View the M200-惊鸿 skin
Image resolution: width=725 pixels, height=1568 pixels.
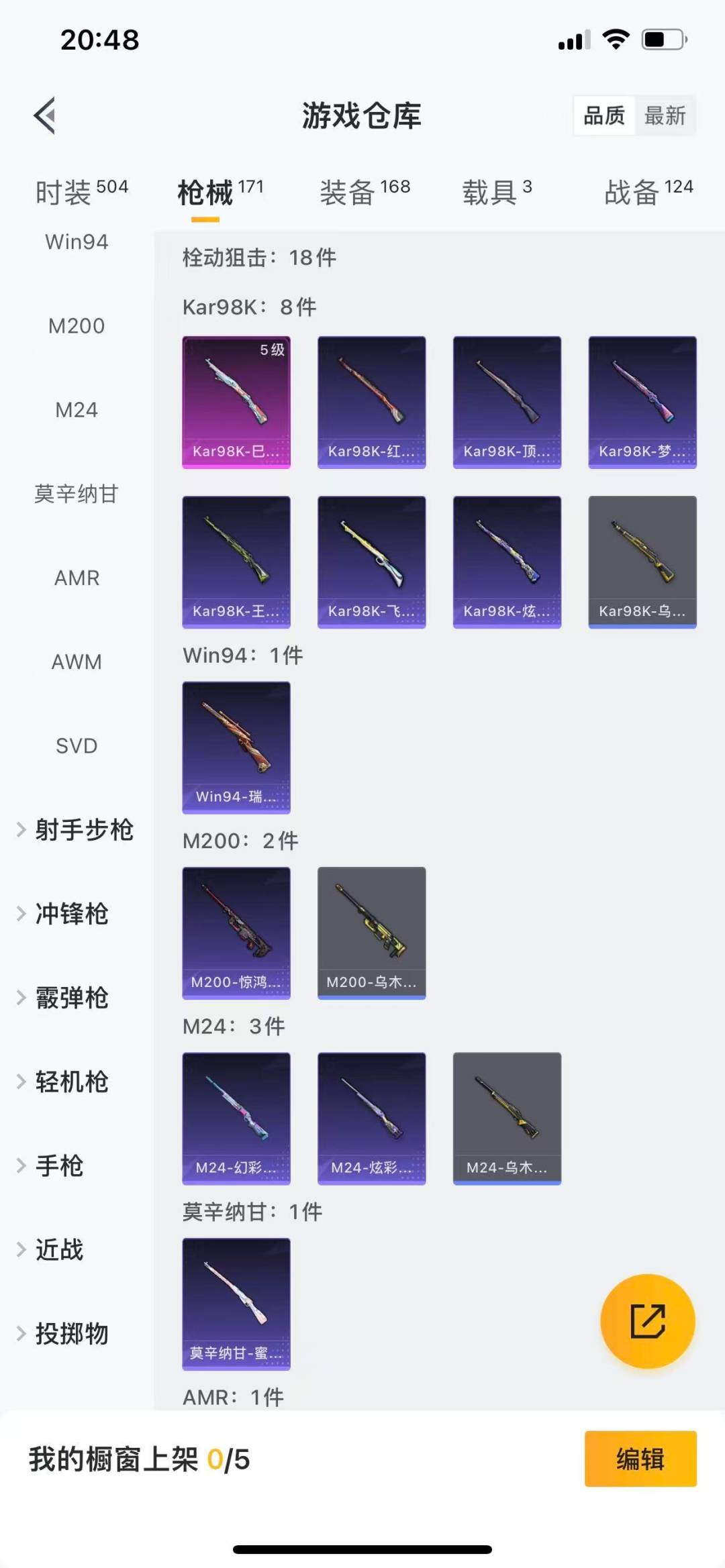point(236,933)
